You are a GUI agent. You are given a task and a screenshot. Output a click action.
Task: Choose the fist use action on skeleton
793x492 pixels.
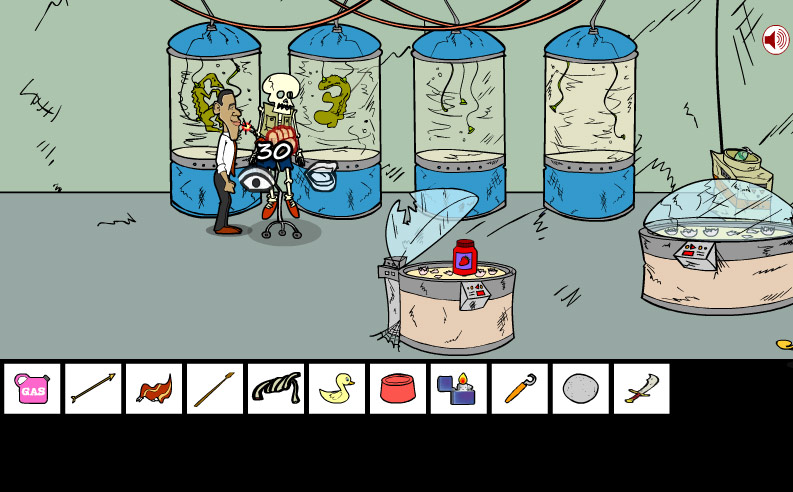tap(281, 135)
